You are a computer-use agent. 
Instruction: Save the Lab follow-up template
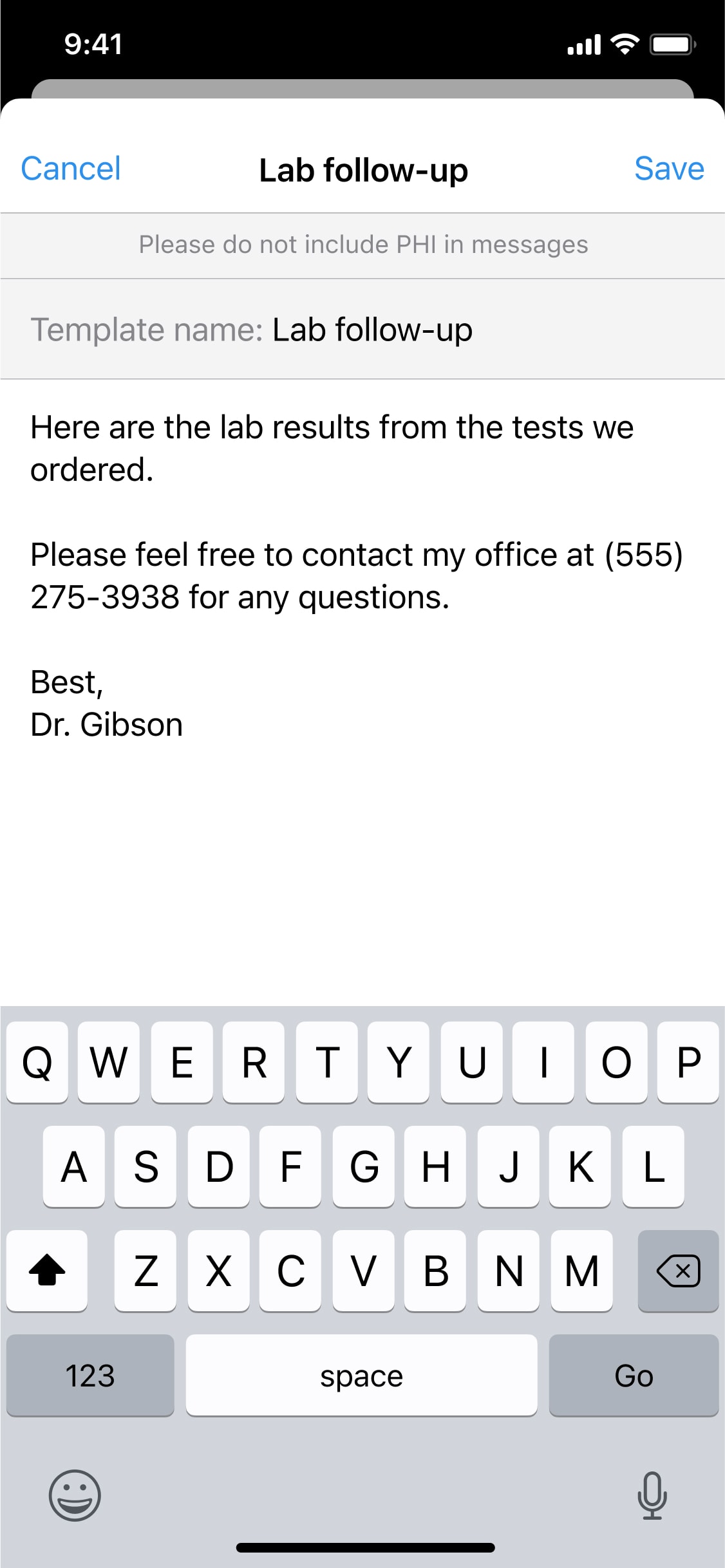point(669,169)
